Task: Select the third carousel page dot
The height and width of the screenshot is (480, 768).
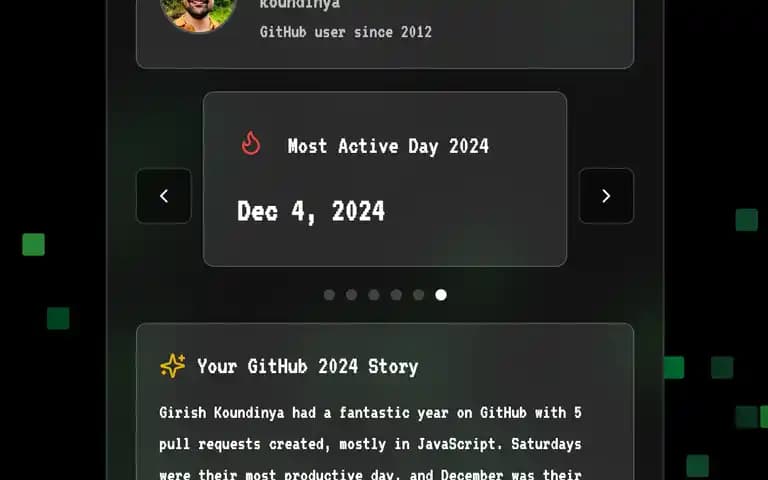Action: click(374, 295)
